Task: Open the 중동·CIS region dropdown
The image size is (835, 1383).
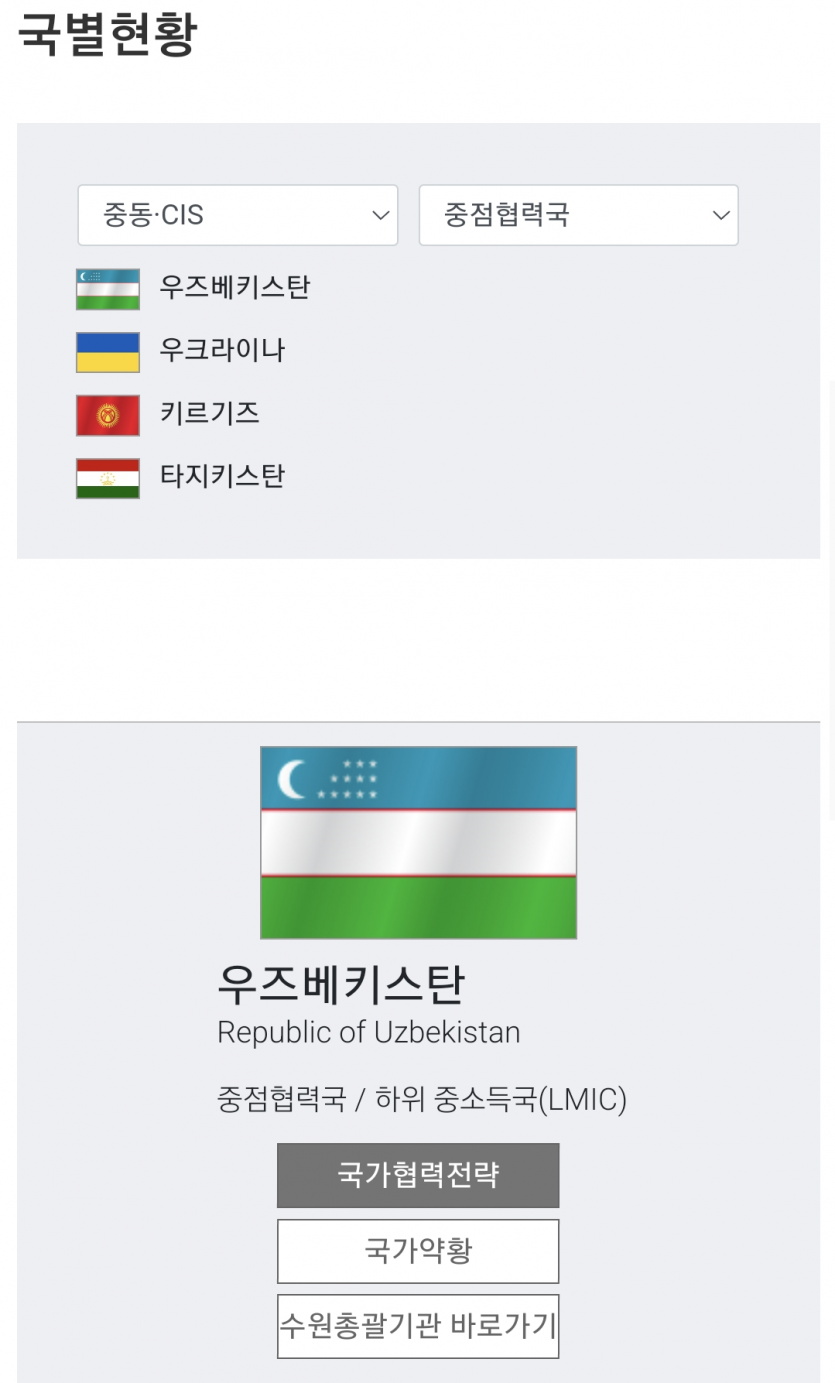Action: [237, 215]
